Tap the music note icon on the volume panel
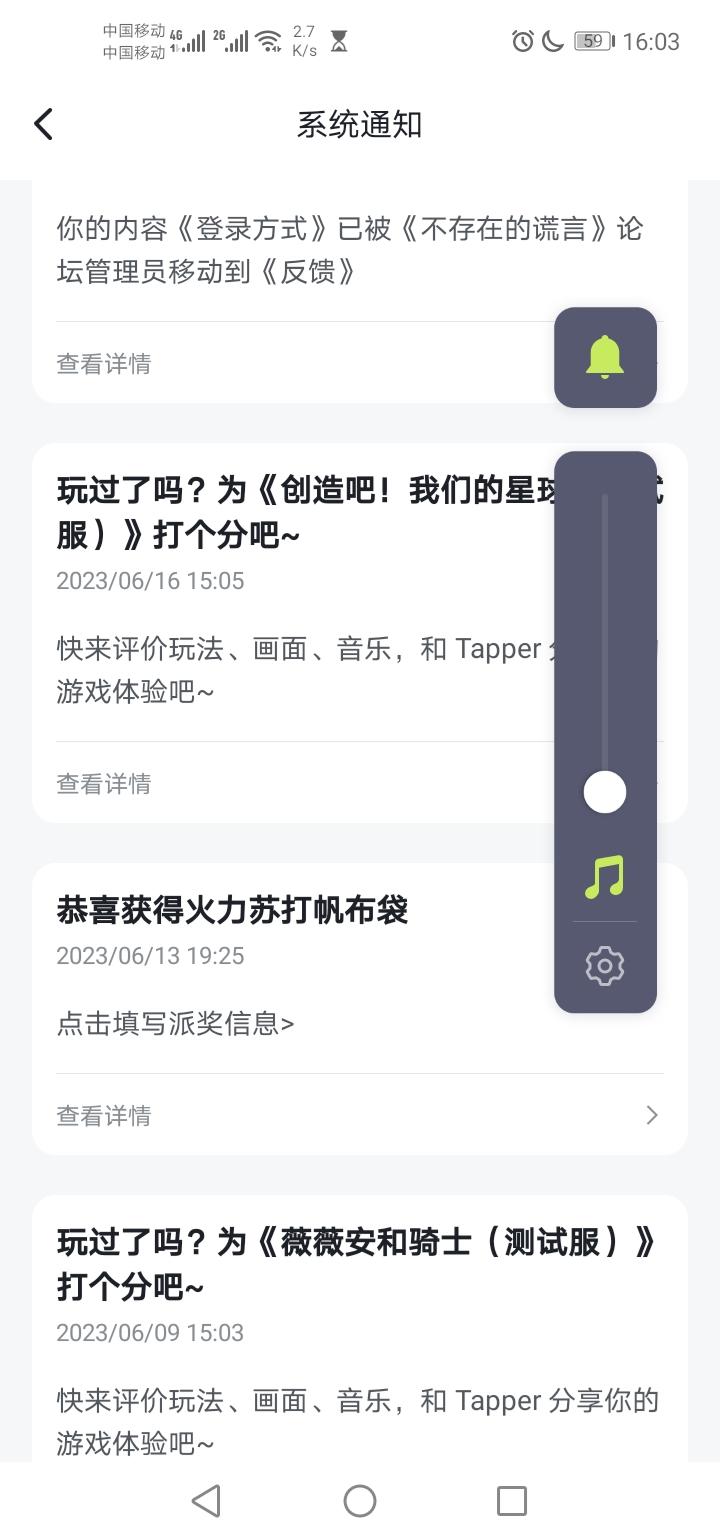The width and height of the screenshot is (720, 1540). point(604,877)
